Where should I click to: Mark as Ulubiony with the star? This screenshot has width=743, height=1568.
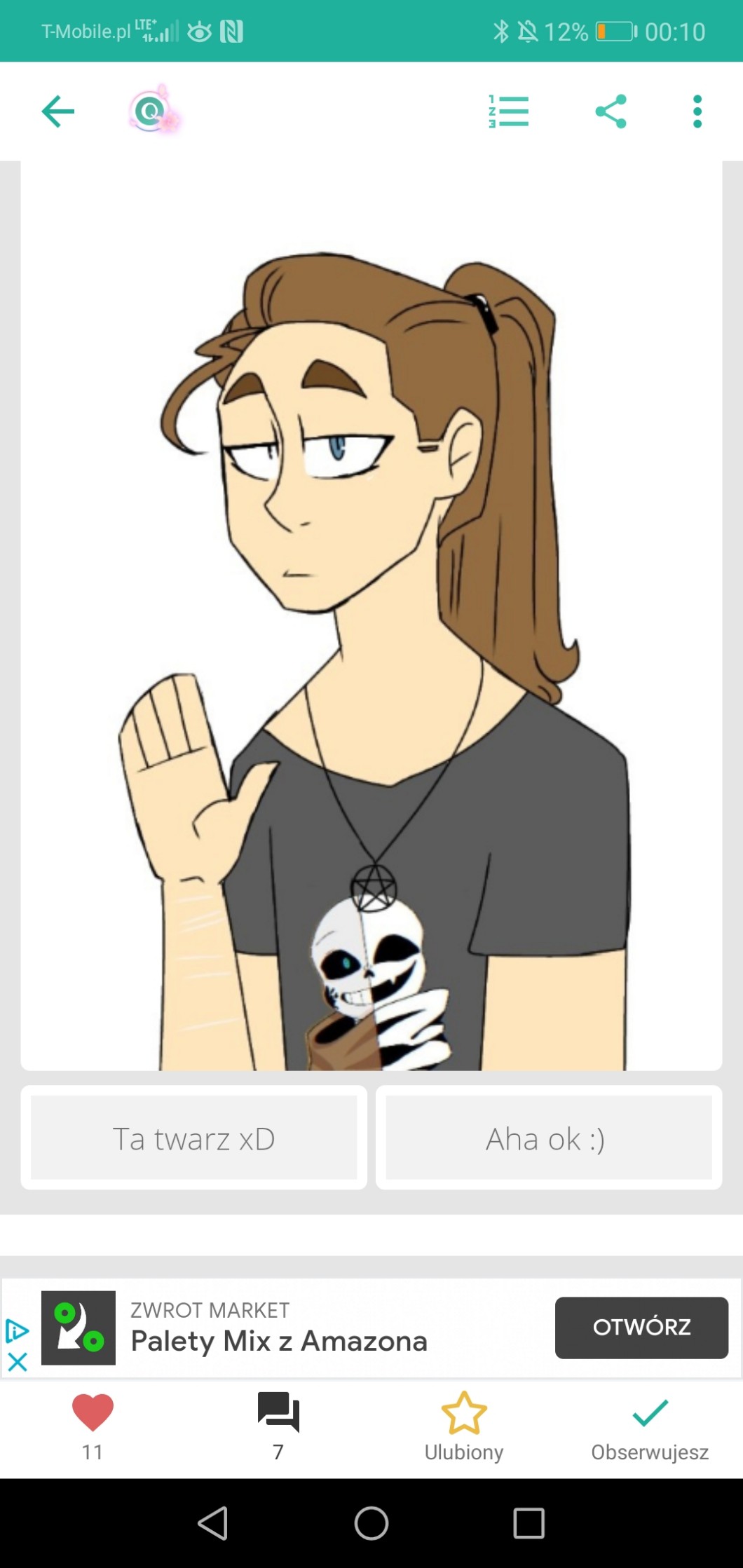pyautogui.click(x=463, y=1412)
